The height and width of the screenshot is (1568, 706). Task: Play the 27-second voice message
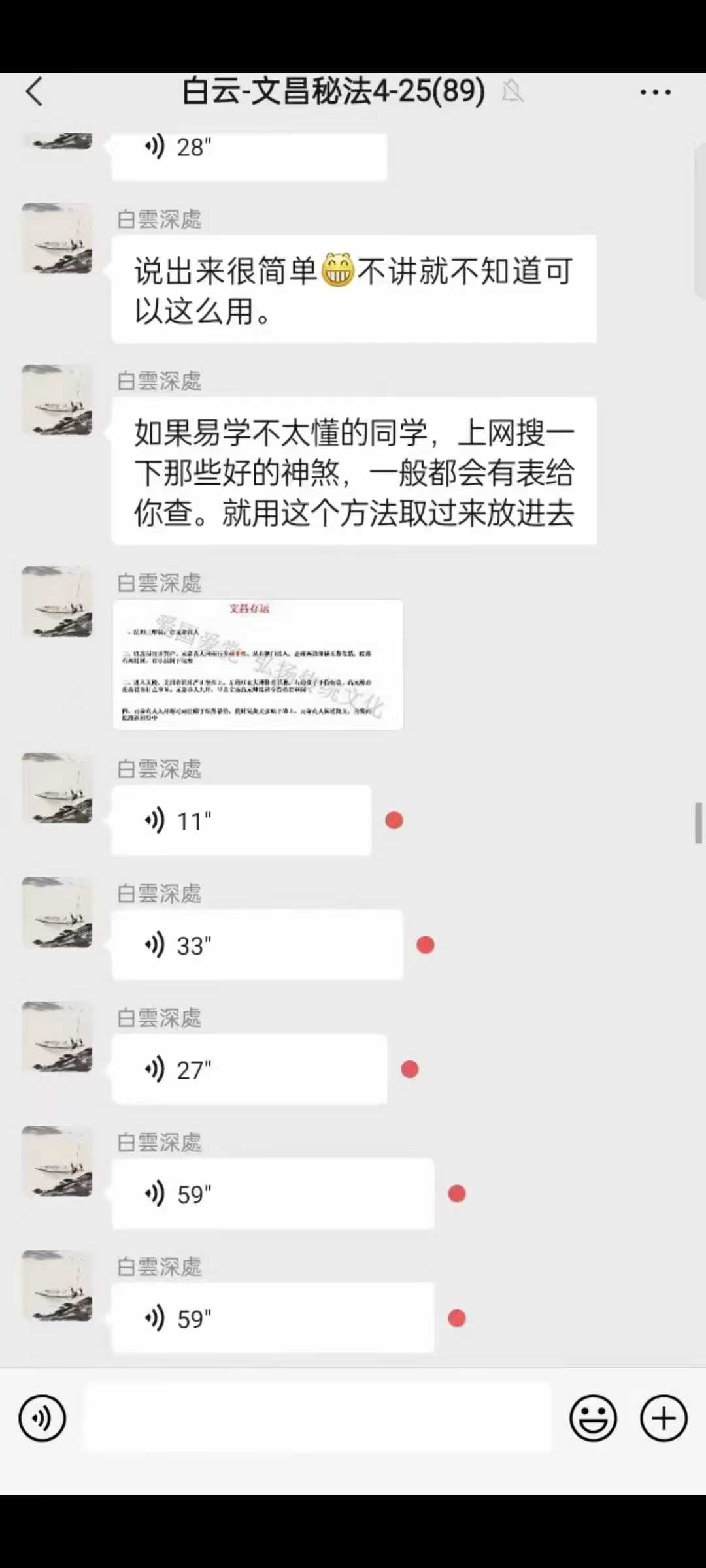pos(249,1070)
